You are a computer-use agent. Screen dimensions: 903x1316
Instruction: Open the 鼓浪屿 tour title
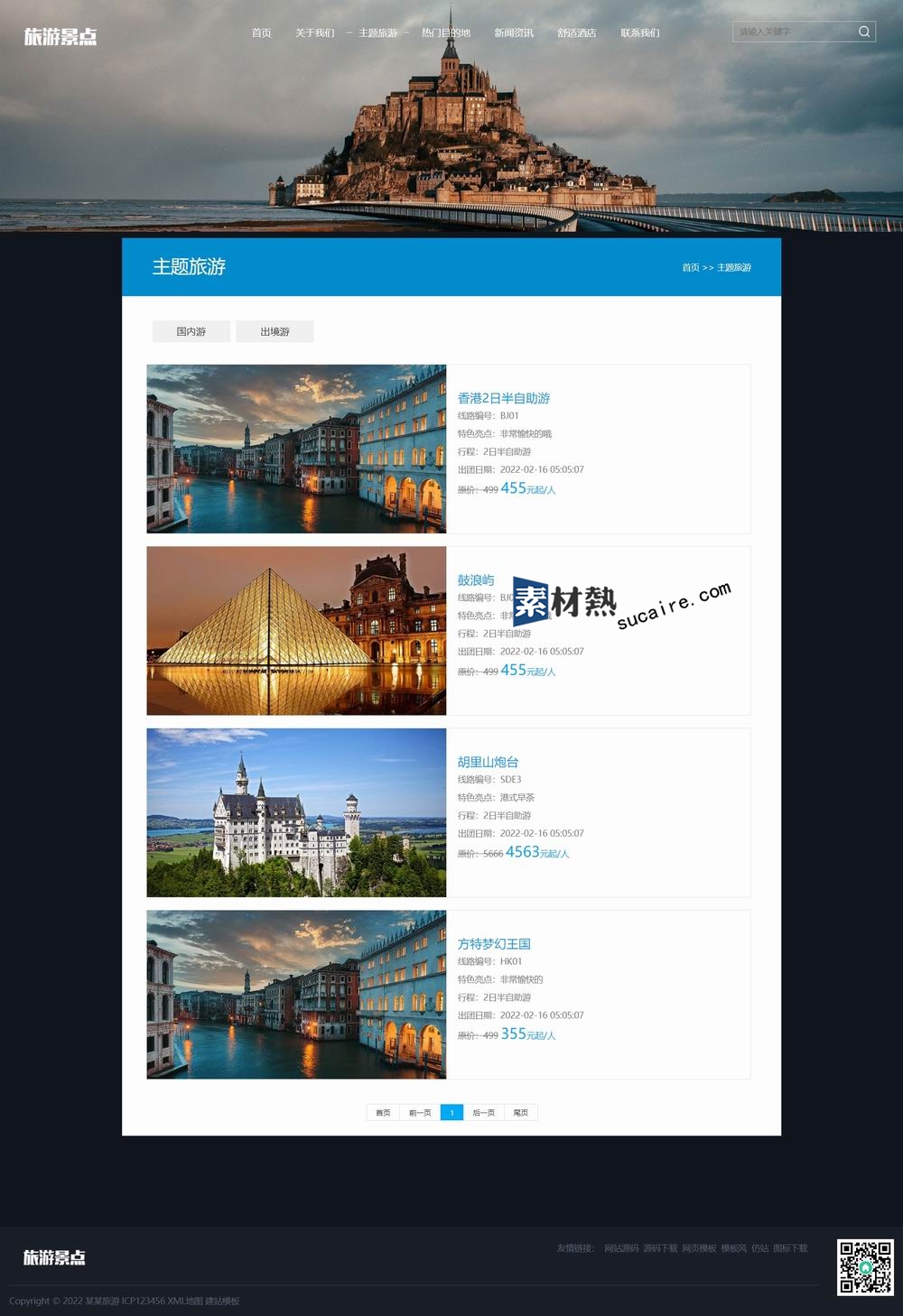(x=475, y=580)
